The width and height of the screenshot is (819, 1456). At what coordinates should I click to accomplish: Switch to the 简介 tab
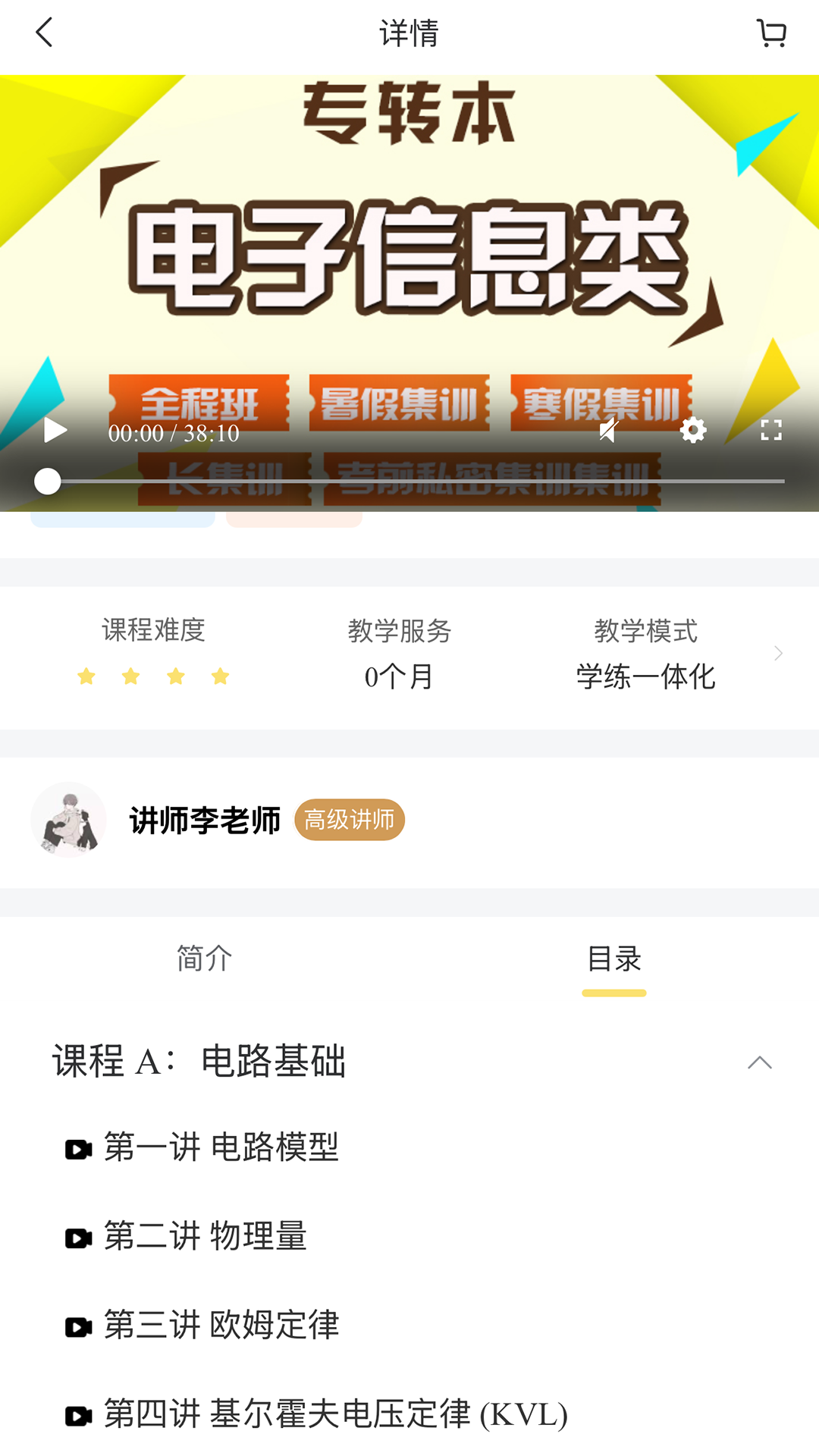205,959
